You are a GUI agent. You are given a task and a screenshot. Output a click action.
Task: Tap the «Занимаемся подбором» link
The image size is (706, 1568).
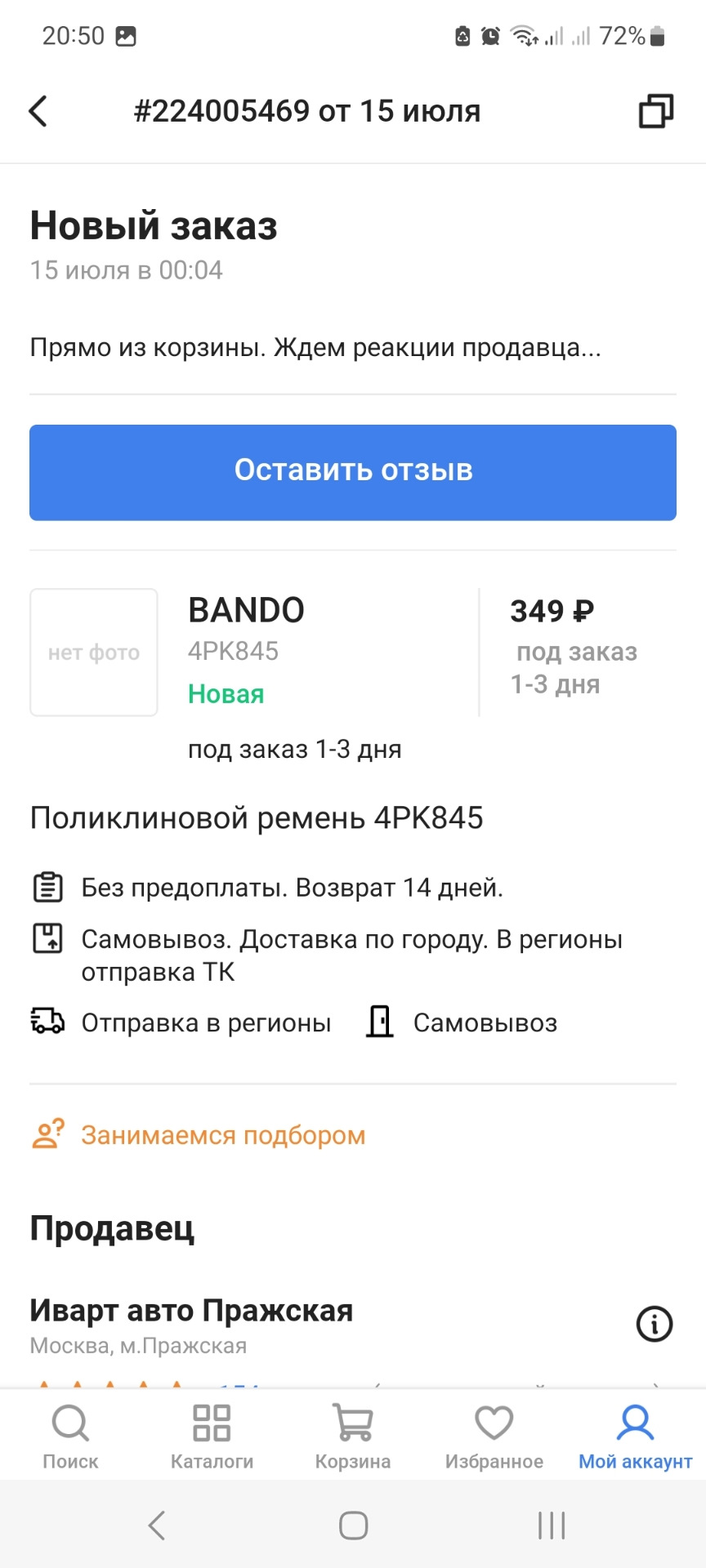pos(222,1135)
